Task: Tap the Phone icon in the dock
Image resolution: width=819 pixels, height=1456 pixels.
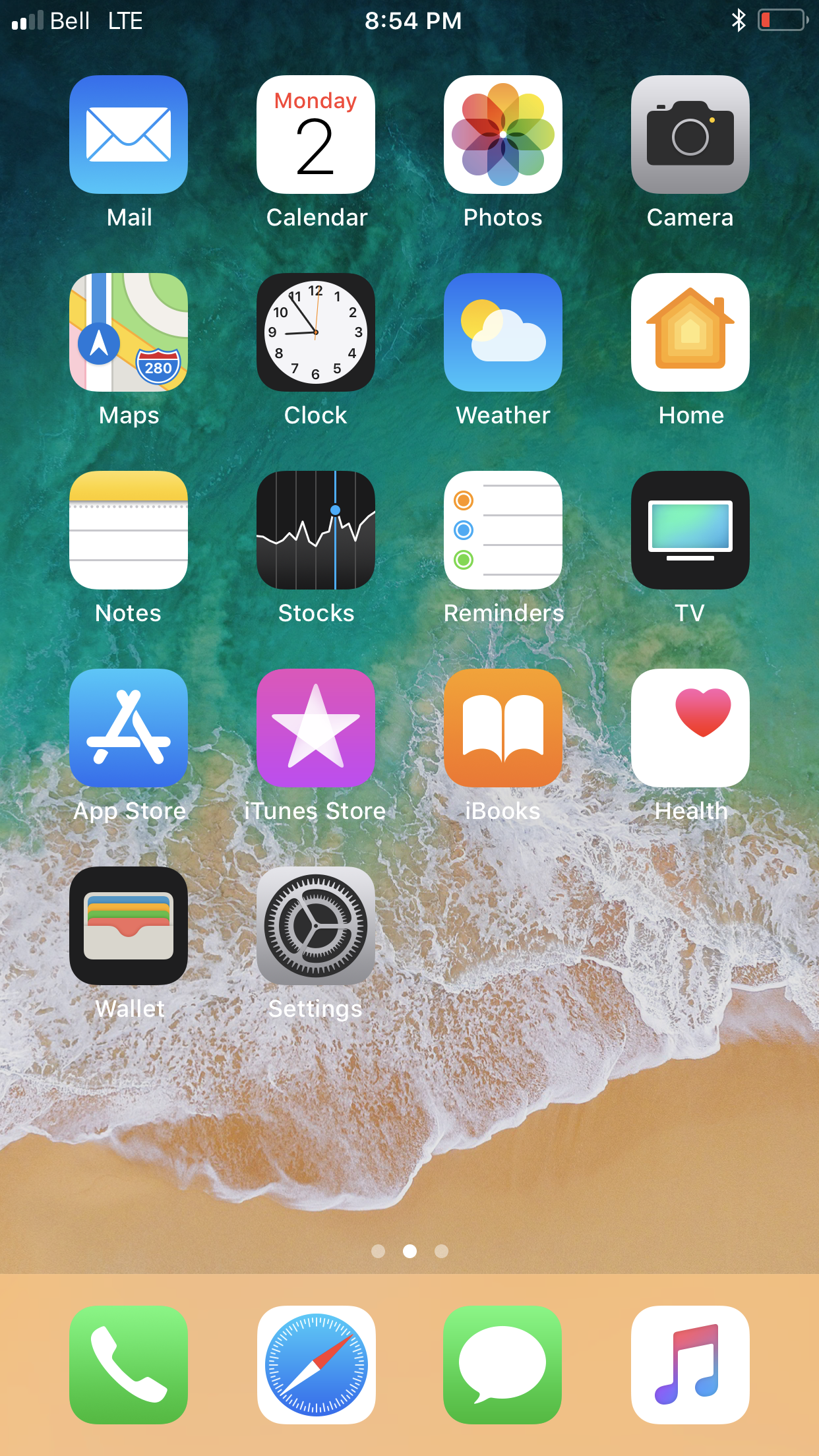Action: click(x=129, y=1365)
